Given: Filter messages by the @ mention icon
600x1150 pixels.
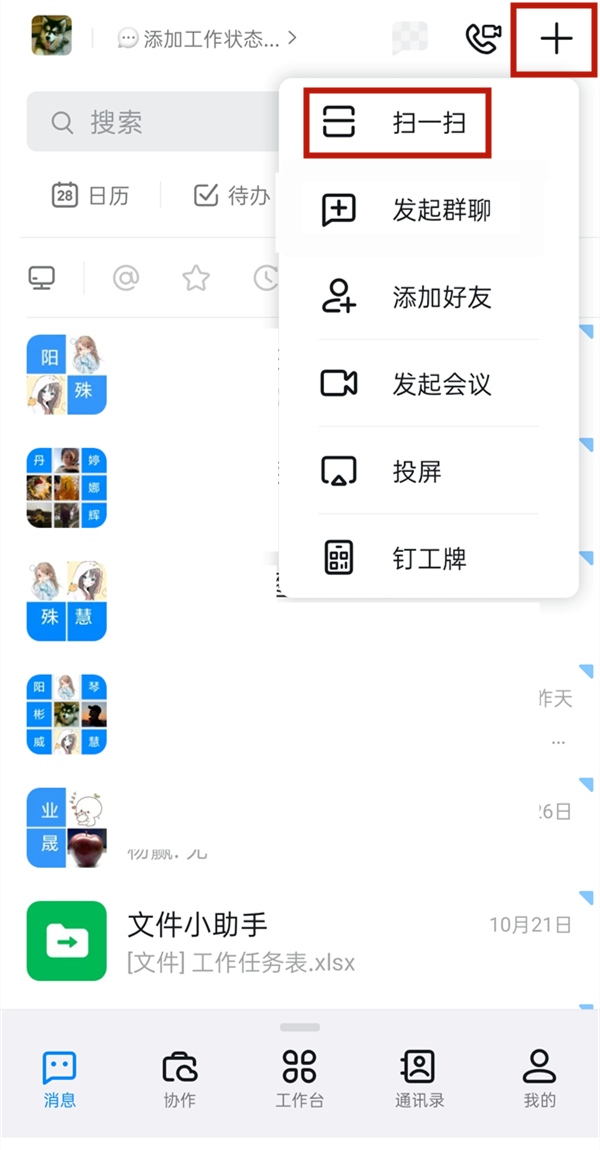Looking at the screenshot, I should point(125,278).
